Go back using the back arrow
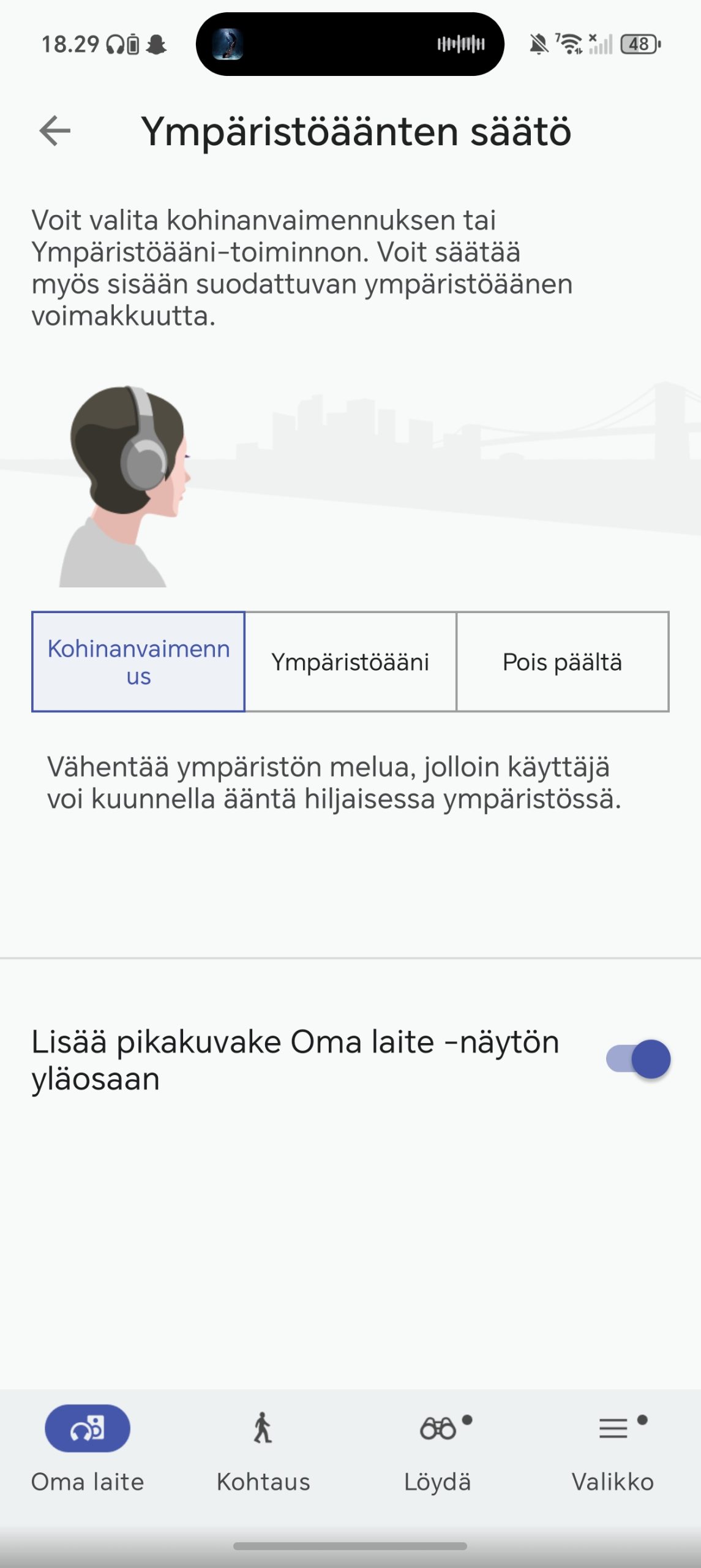 [x=55, y=131]
